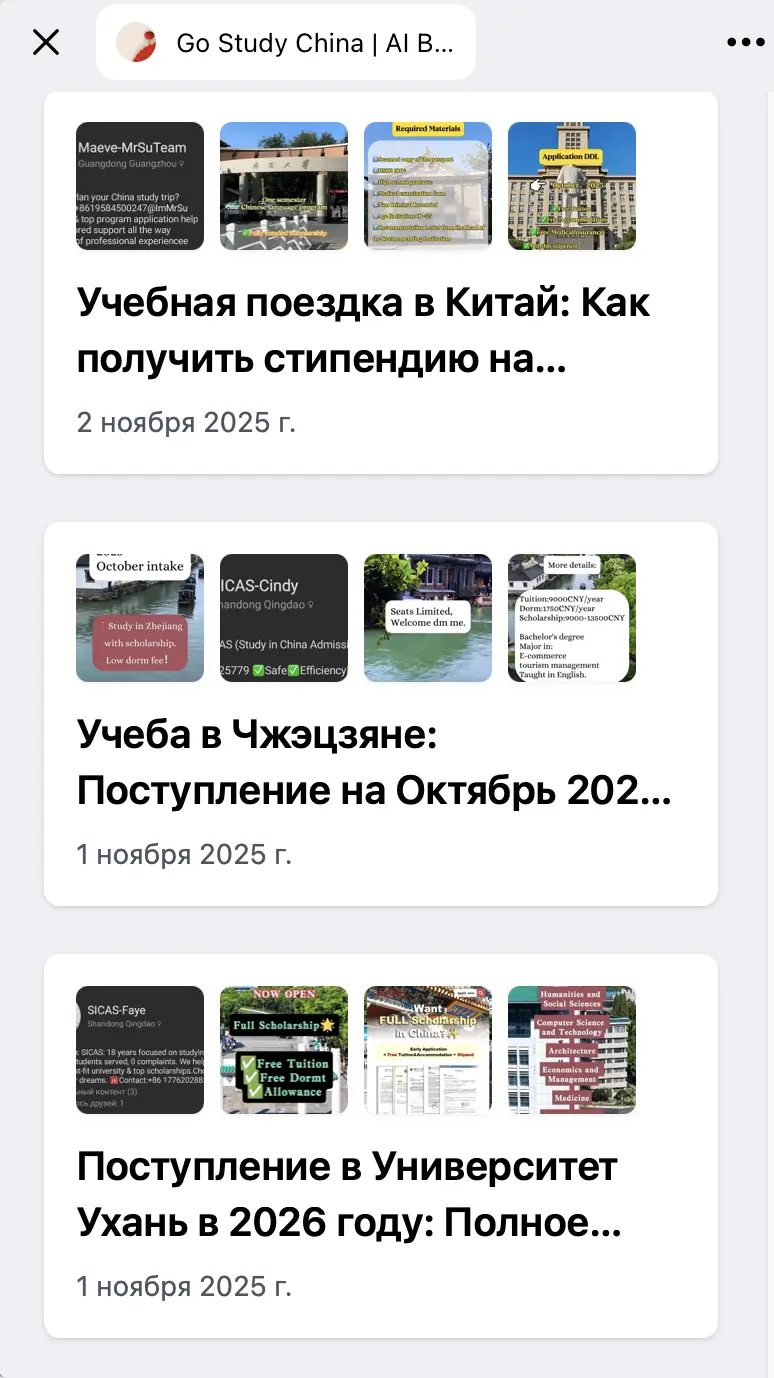This screenshot has height=1378, width=774.
Task: Open the NOW OPEN Full Scholarship image
Action: click(x=284, y=1050)
